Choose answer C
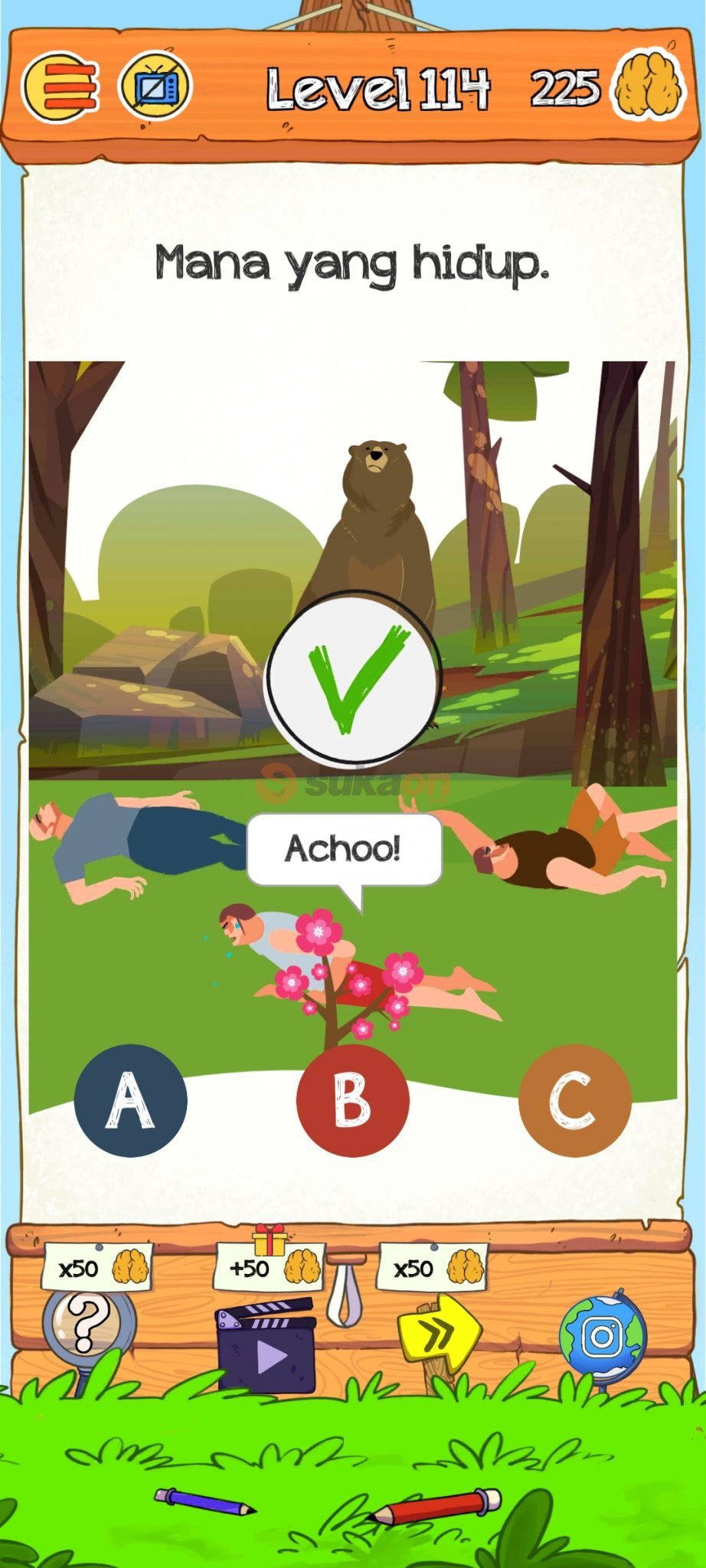706x1568 pixels. [575, 1100]
